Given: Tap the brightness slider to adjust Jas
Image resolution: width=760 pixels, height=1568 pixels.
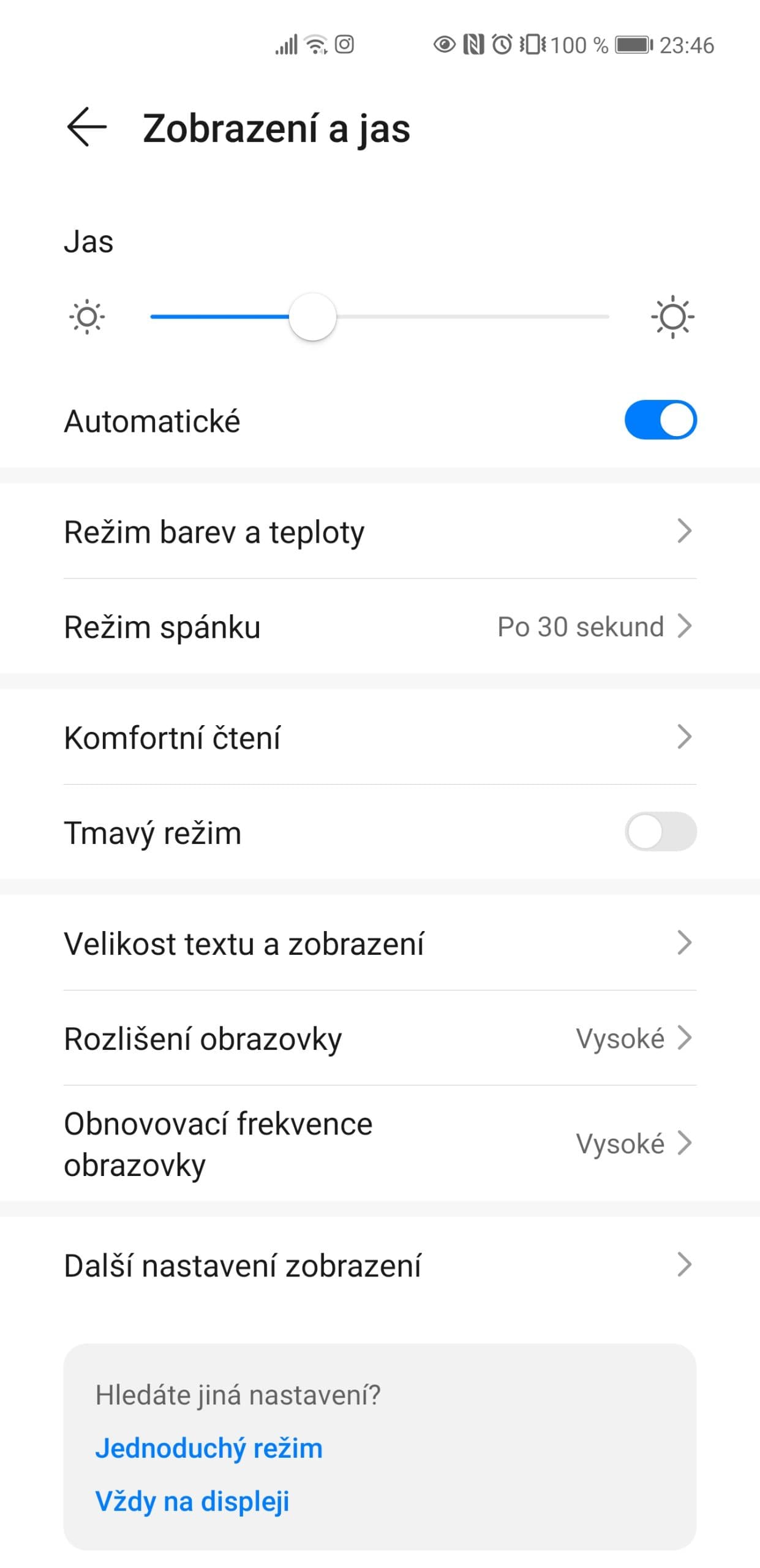Looking at the screenshot, I should click(380, 317).
